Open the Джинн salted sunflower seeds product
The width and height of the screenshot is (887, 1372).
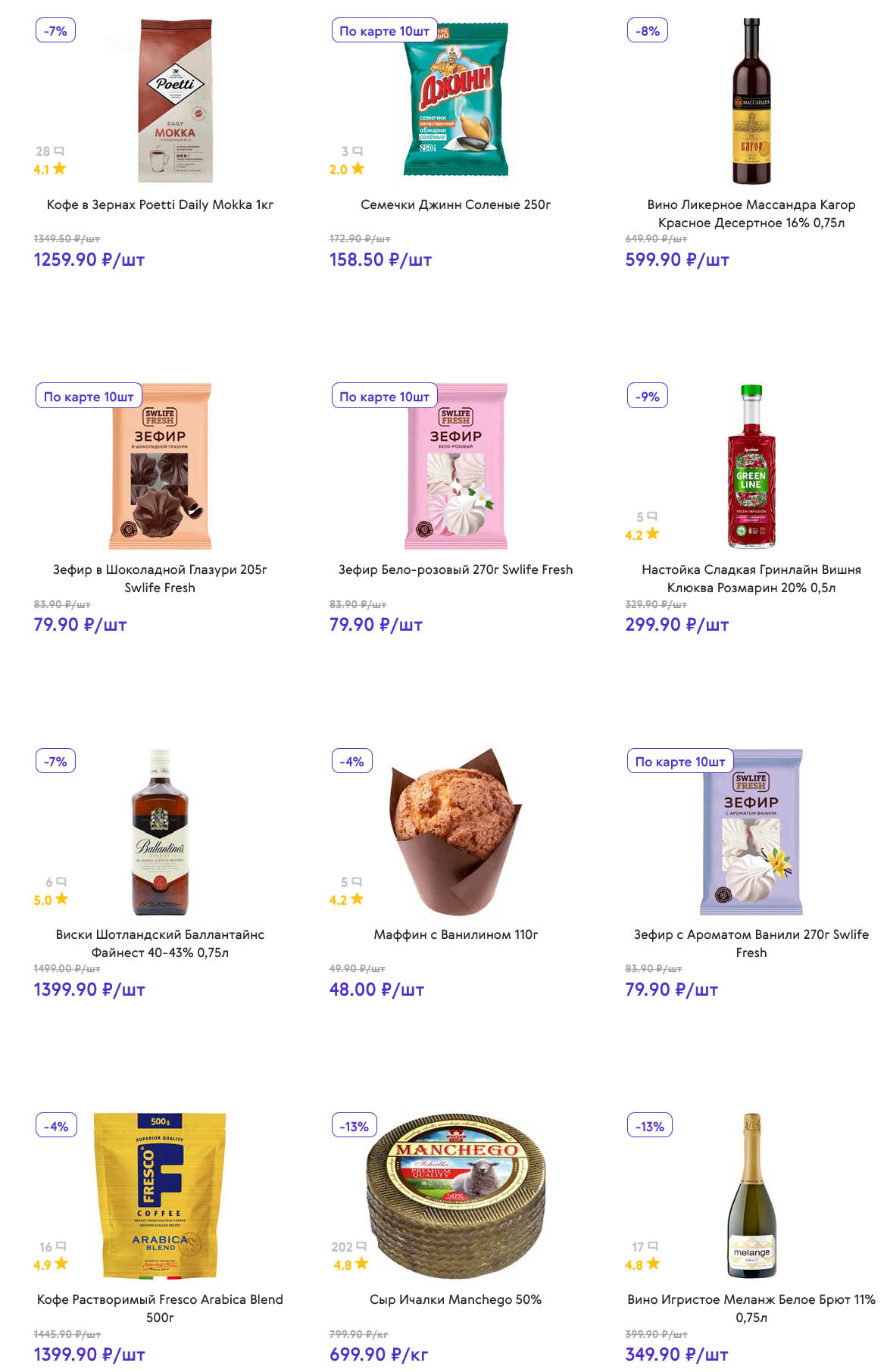[455, 204]
